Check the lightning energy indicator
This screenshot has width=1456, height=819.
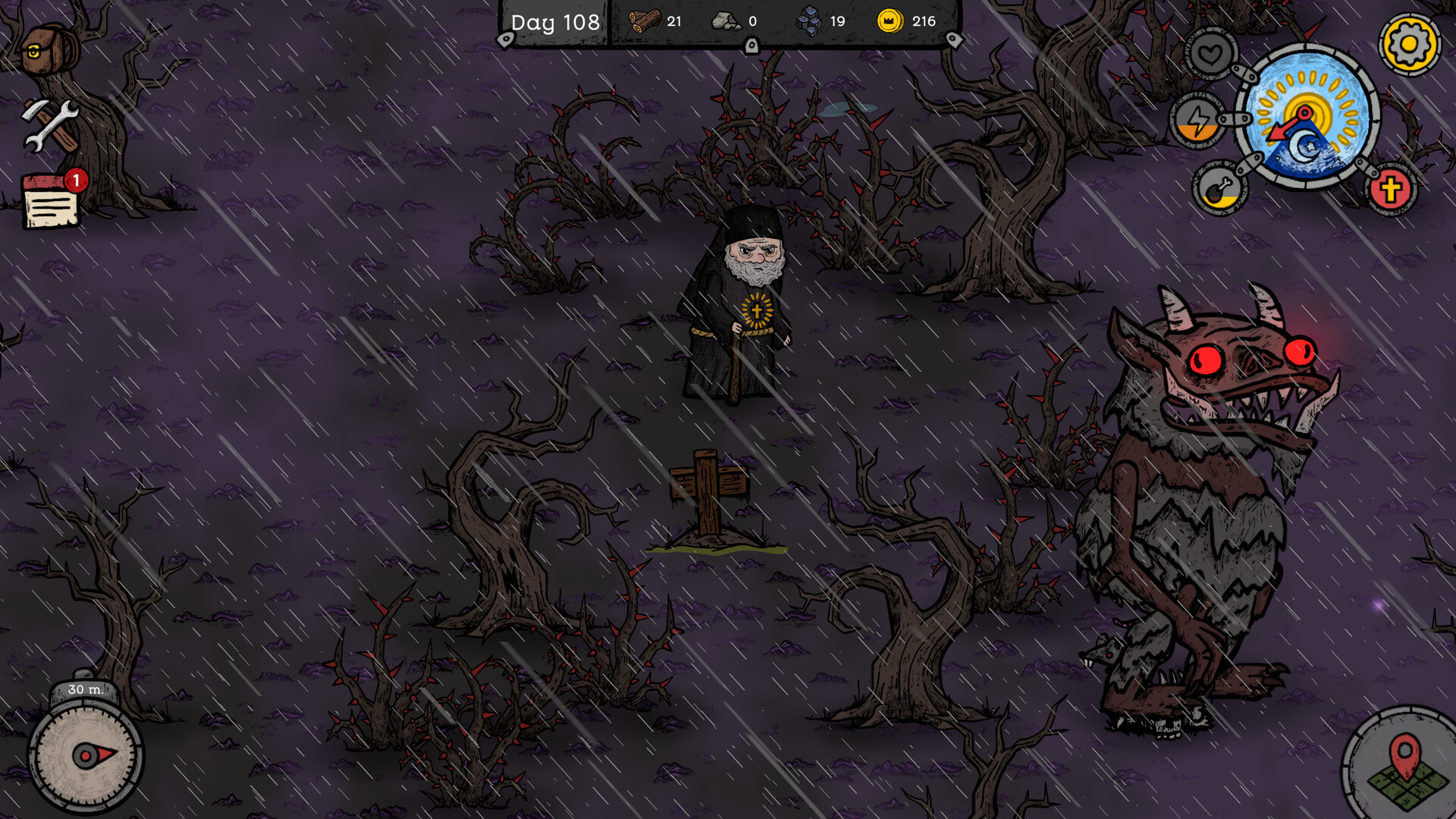click(1197, 121)
